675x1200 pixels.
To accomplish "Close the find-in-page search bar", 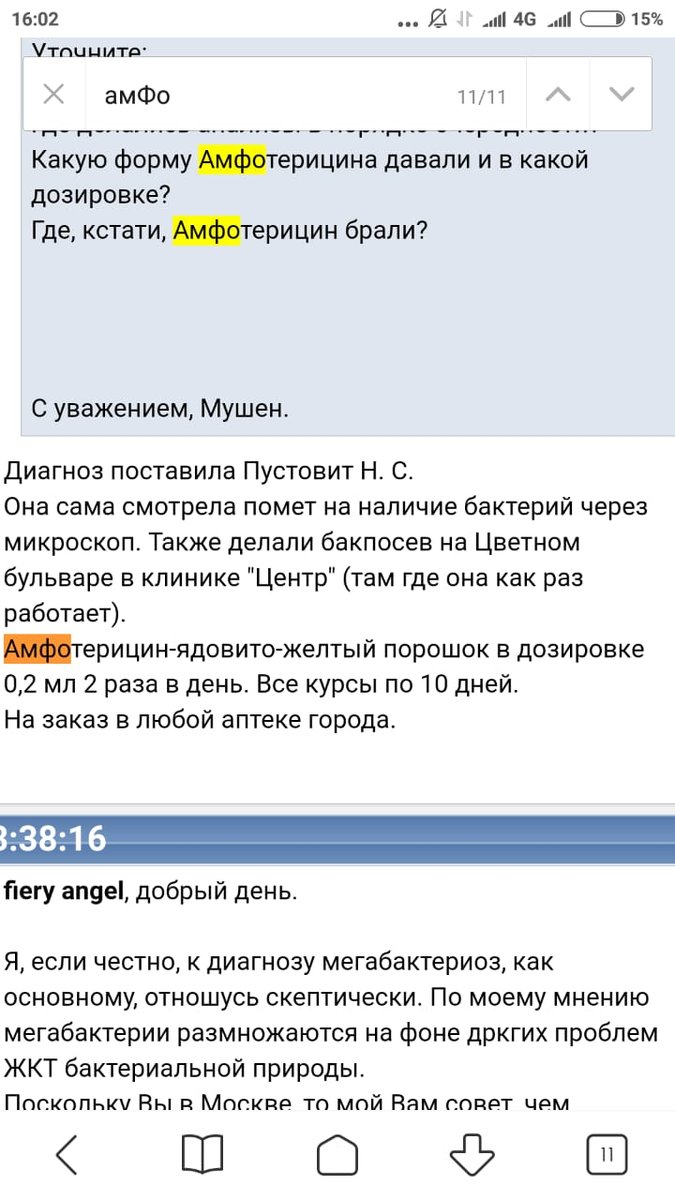I will coord(55,95).
